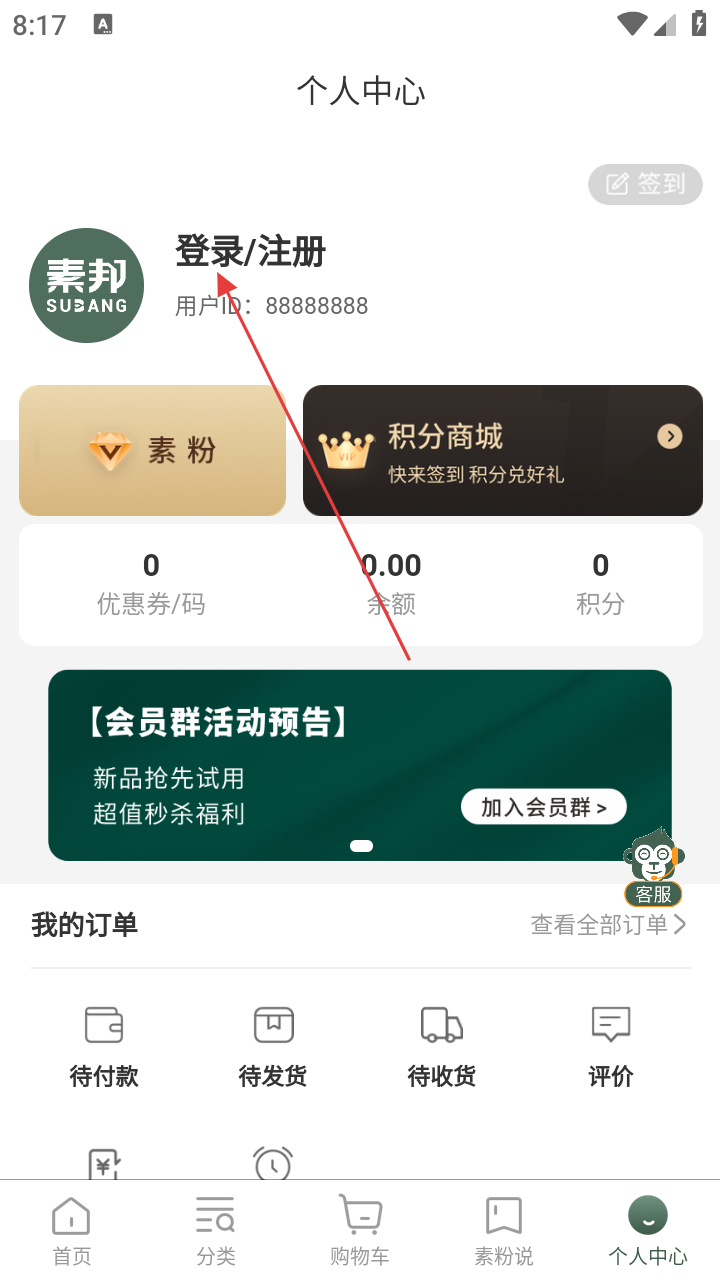Switch to the 首页 home tab
This screenshot has height=1280, width=720.
(71, 1231)
